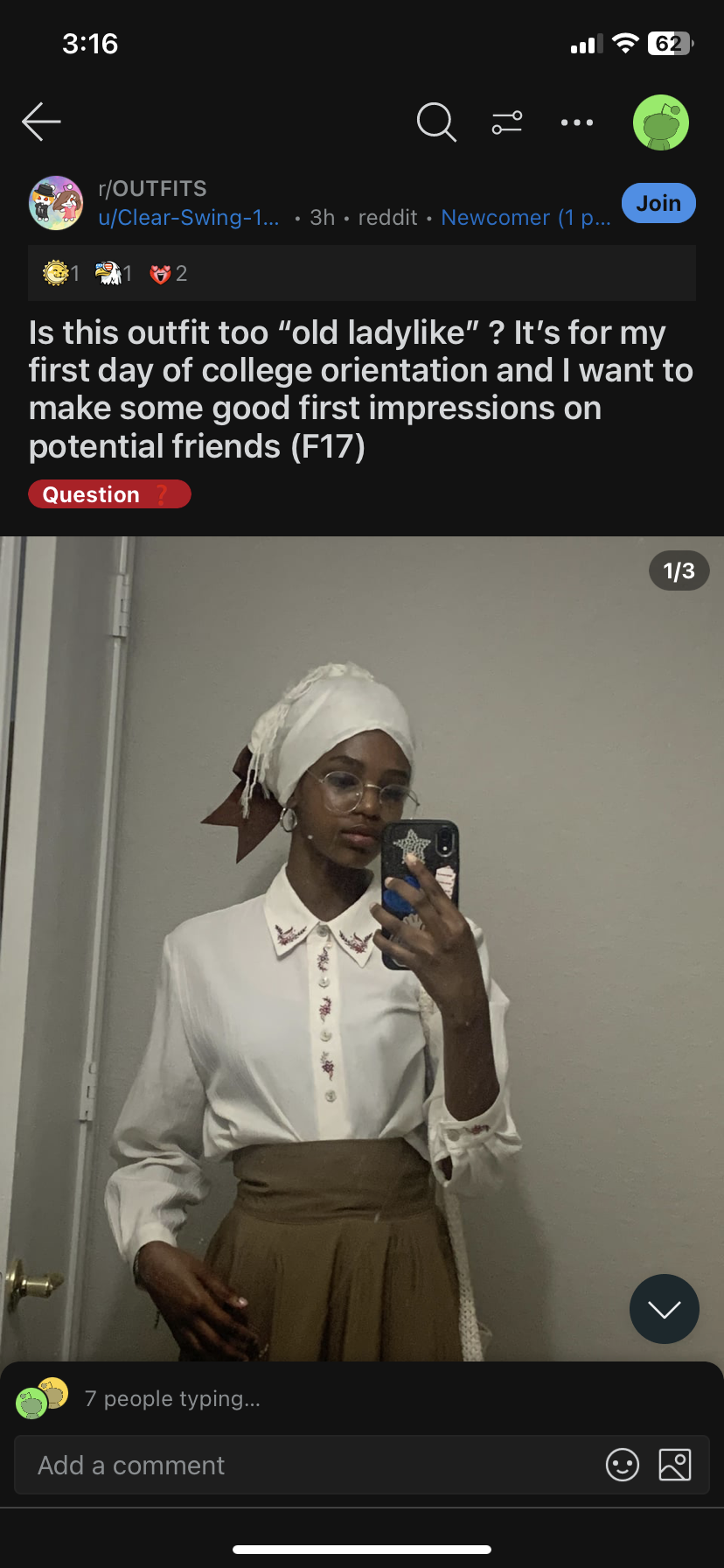Open the three-dot overflow menu
The image size is (724, 1568).
click(x=577, y=122)
